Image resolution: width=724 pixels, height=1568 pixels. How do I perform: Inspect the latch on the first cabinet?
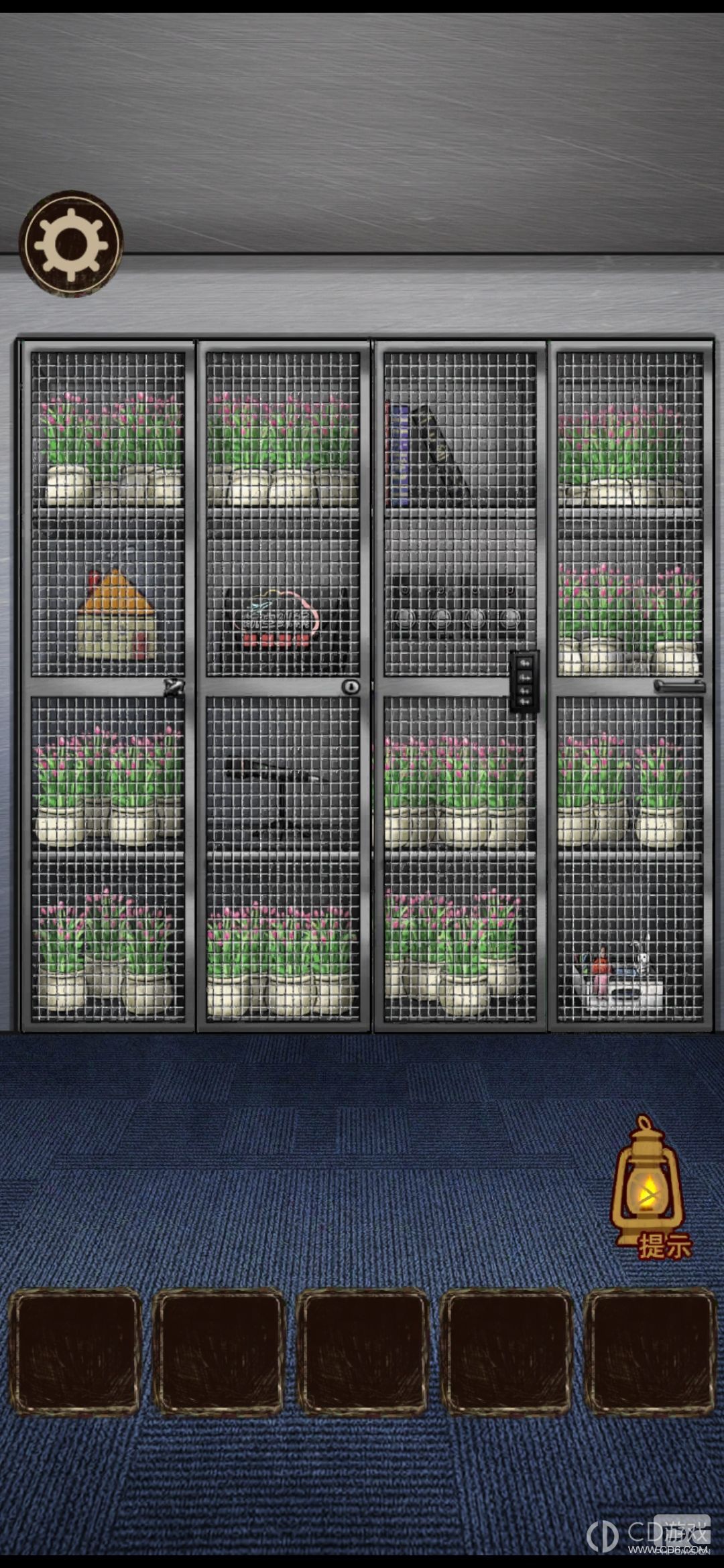tap(173, 687)
